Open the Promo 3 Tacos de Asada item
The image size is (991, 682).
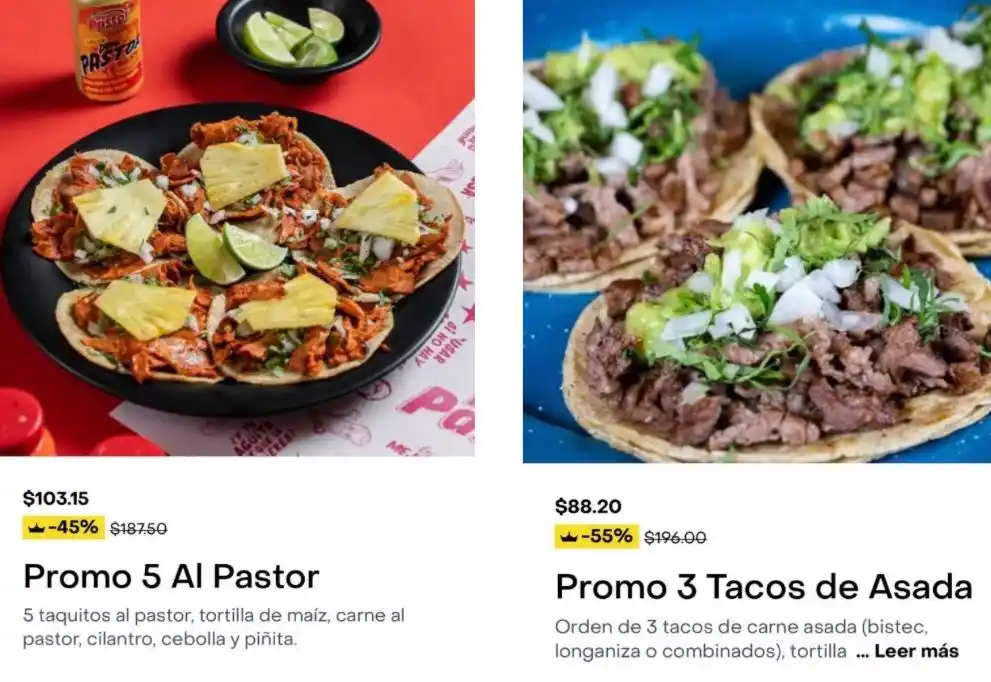pos(763,587)
